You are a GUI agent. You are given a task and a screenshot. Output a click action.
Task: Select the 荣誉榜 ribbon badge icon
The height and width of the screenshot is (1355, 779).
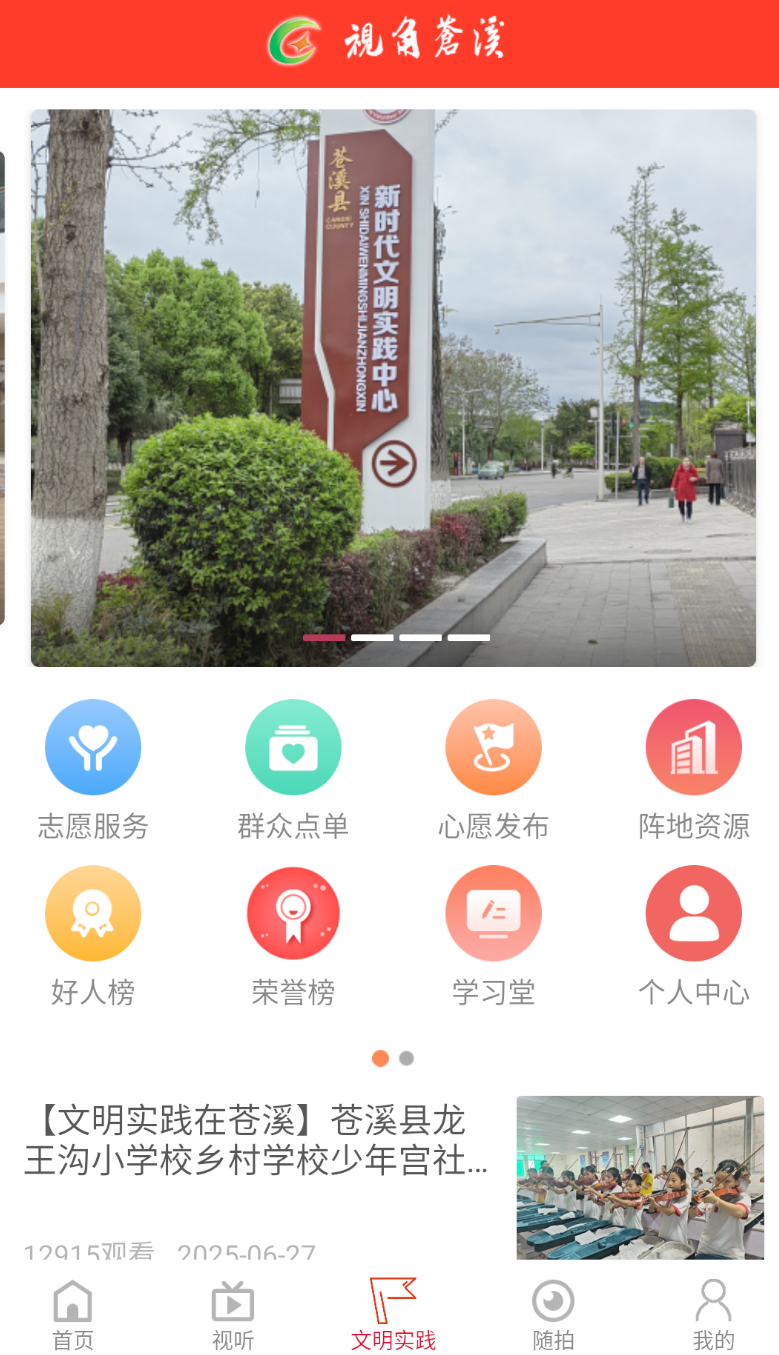tap(293, 913)
